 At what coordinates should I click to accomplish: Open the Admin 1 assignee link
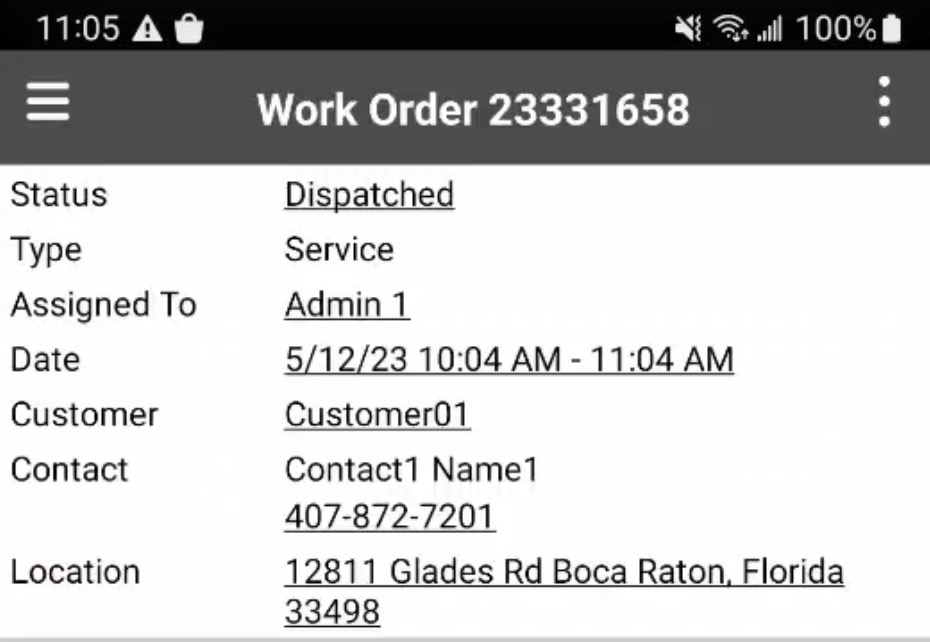347,305
